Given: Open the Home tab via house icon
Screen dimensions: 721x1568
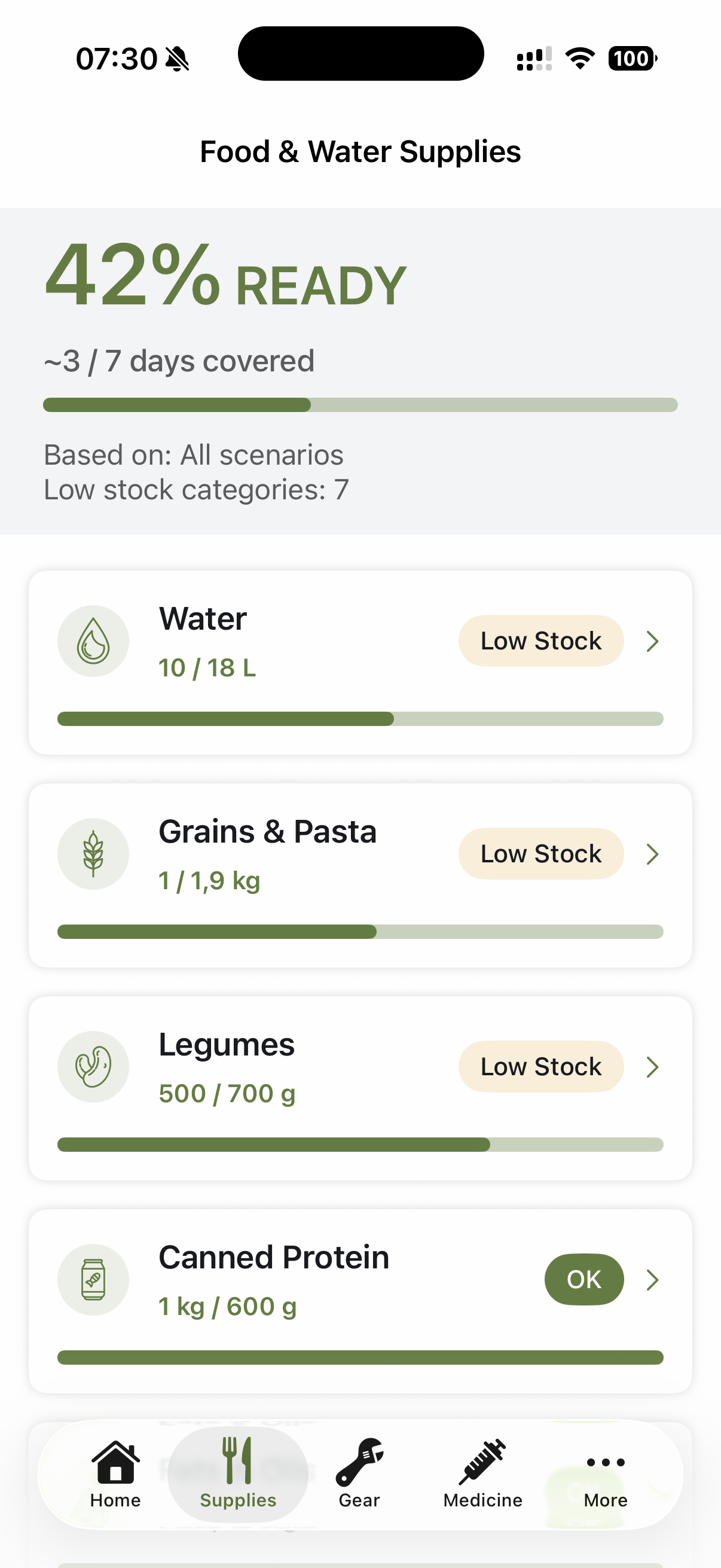Looking at the screenshot, I should [x=114, y=1473].
